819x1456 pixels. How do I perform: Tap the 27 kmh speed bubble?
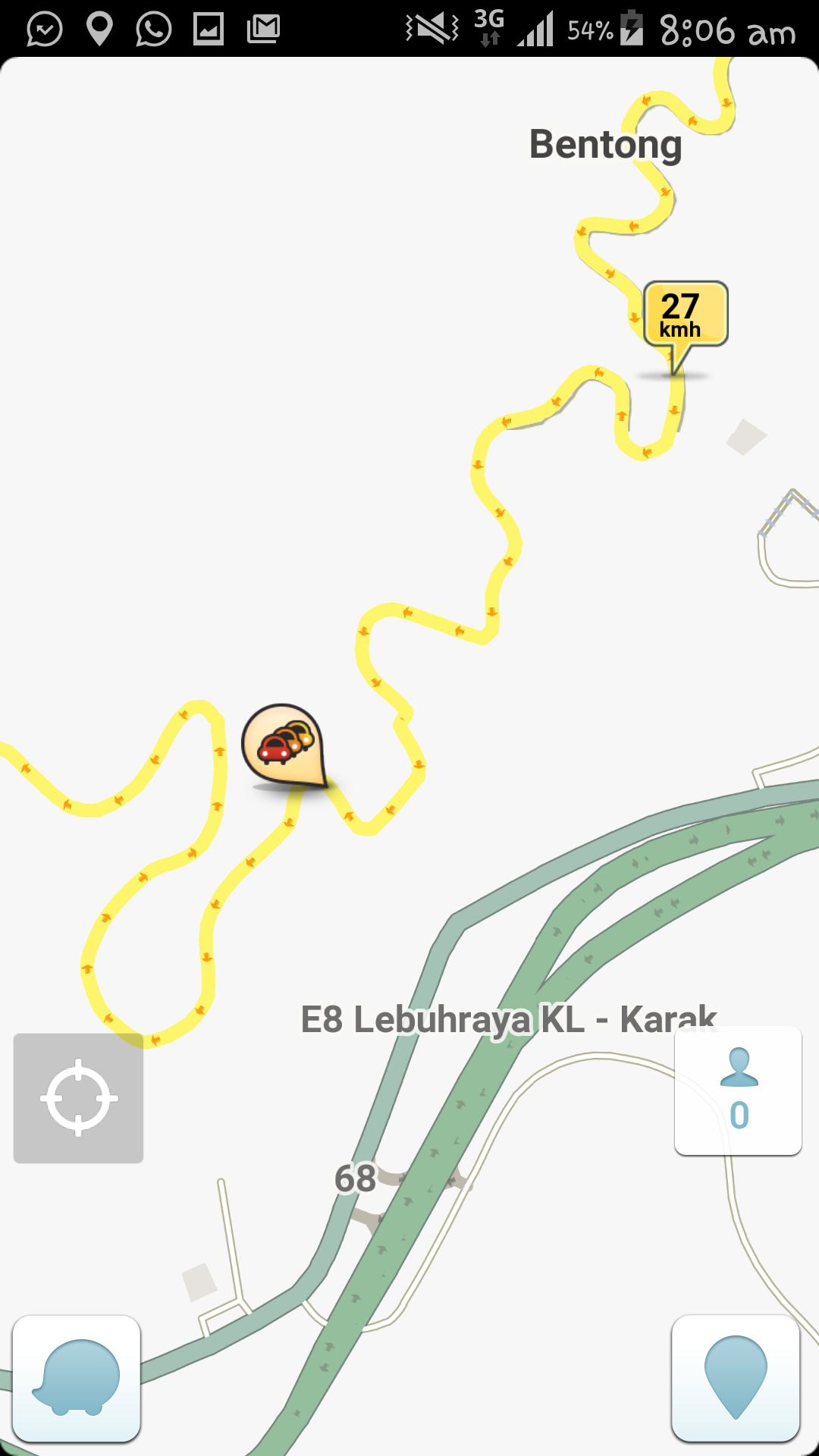point(685,314)
